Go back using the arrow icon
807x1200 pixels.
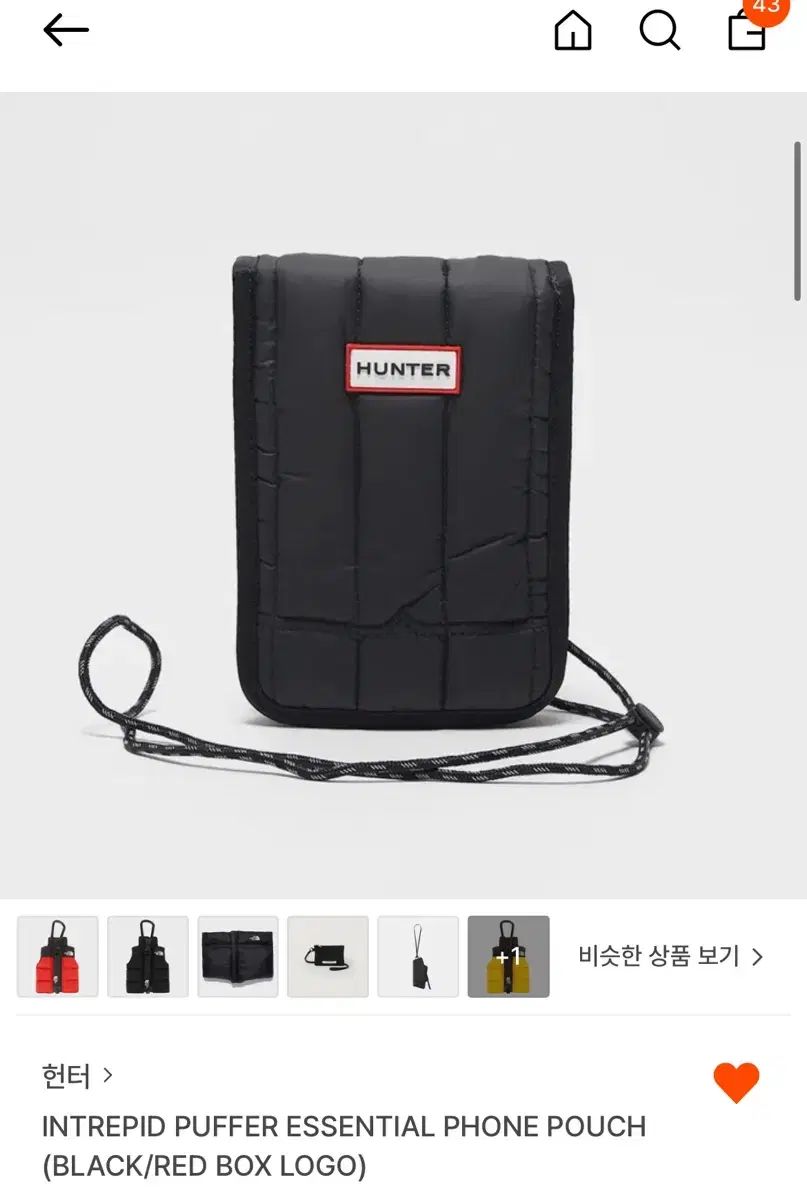[x=66, y=30]
